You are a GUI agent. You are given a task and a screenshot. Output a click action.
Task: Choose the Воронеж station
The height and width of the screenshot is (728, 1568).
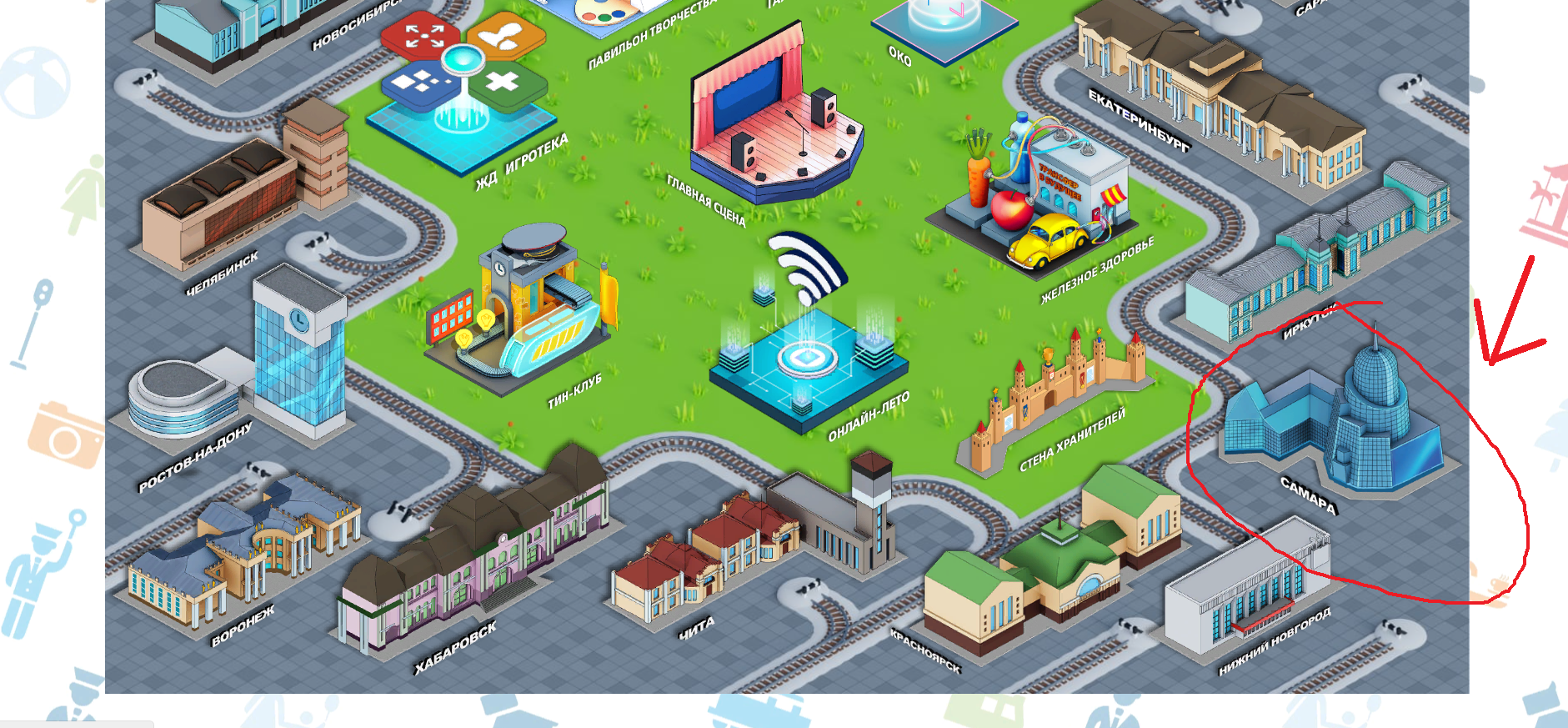pyautogui.click(x=242, y=550)
